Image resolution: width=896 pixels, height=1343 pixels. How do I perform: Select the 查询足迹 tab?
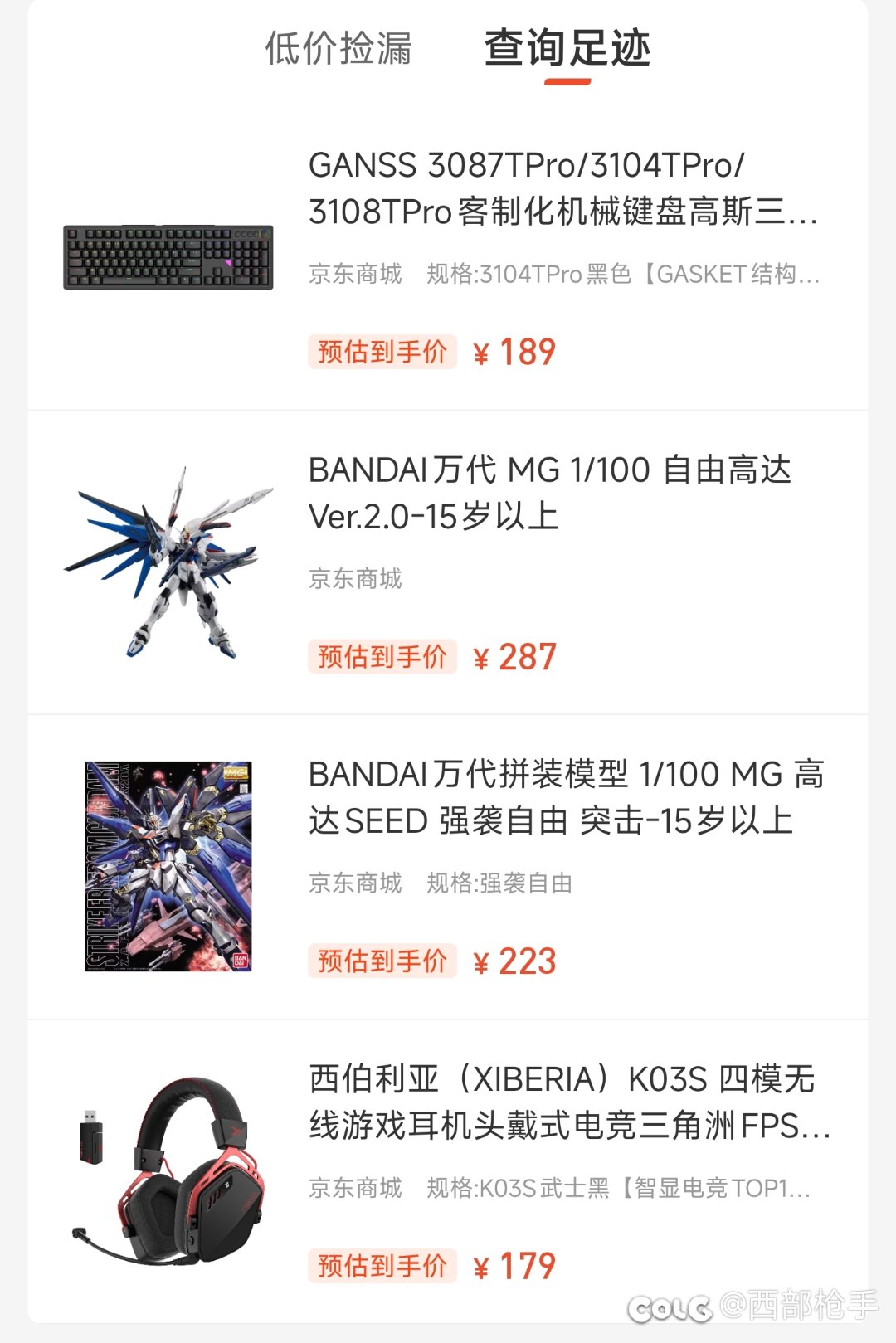click(x=567, y=48)
